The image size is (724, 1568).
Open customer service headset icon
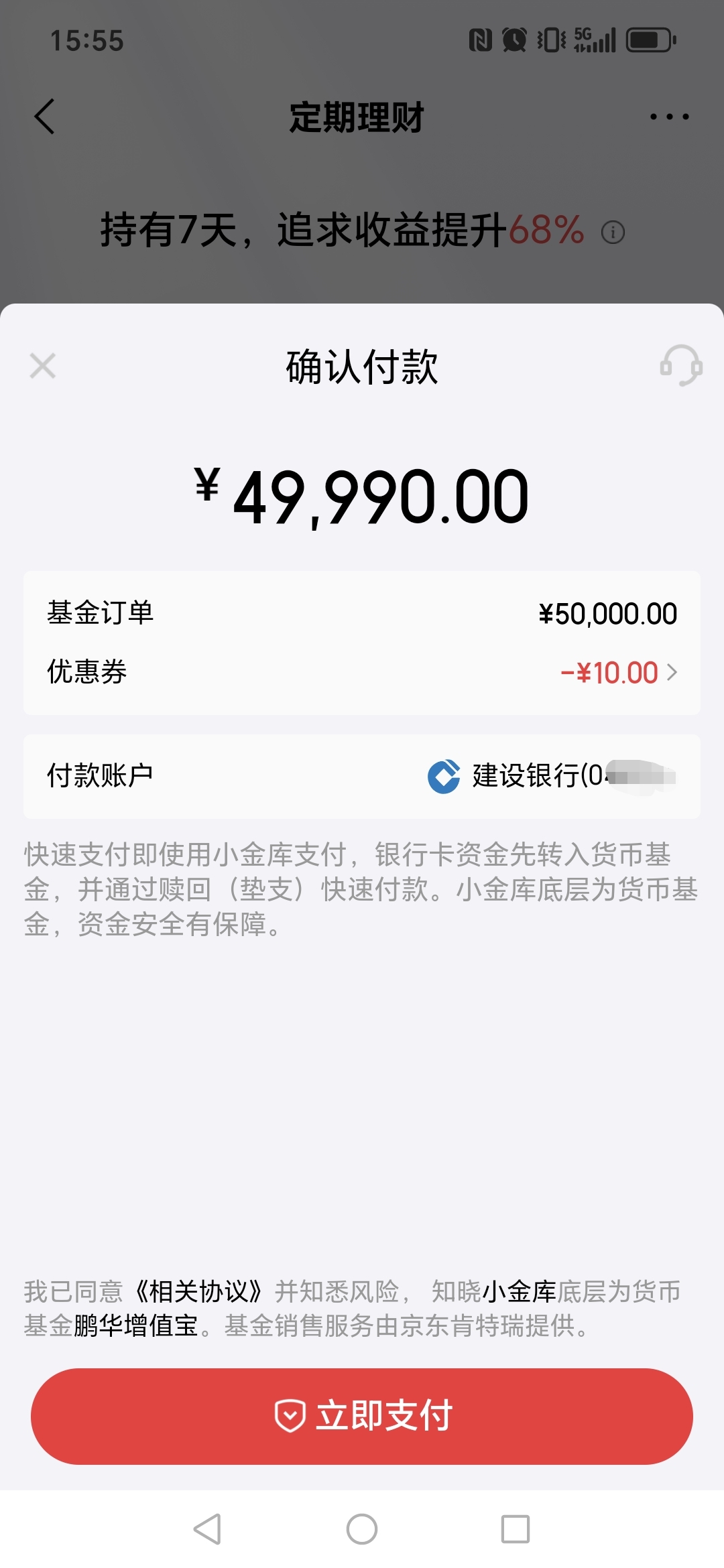coord(680,366)
